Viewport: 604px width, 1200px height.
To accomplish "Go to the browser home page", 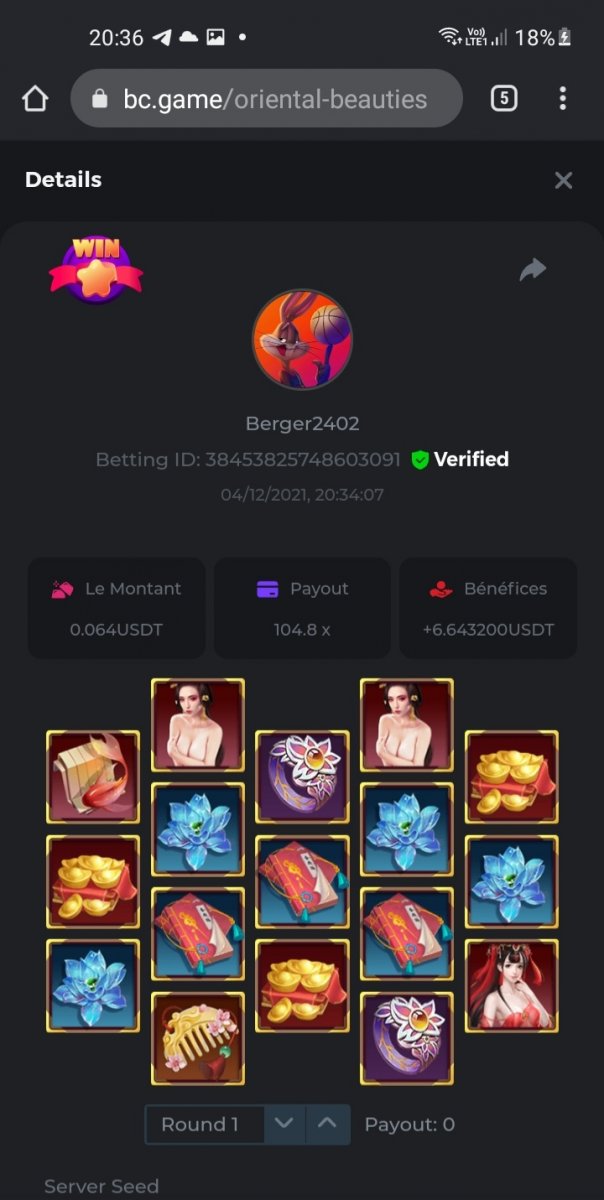I will pos(35,98).
